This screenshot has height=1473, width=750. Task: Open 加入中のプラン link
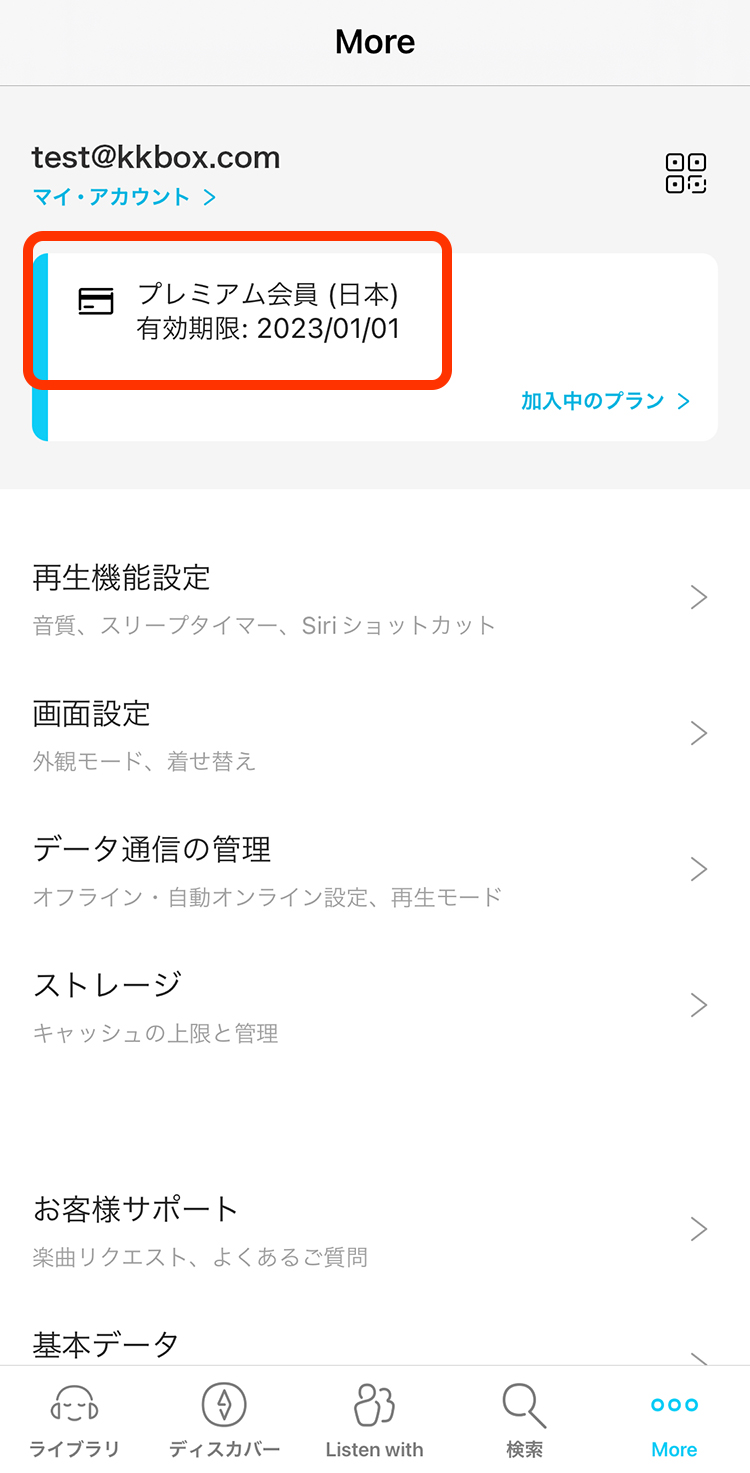pyautogui.click(x=605, y=401)
